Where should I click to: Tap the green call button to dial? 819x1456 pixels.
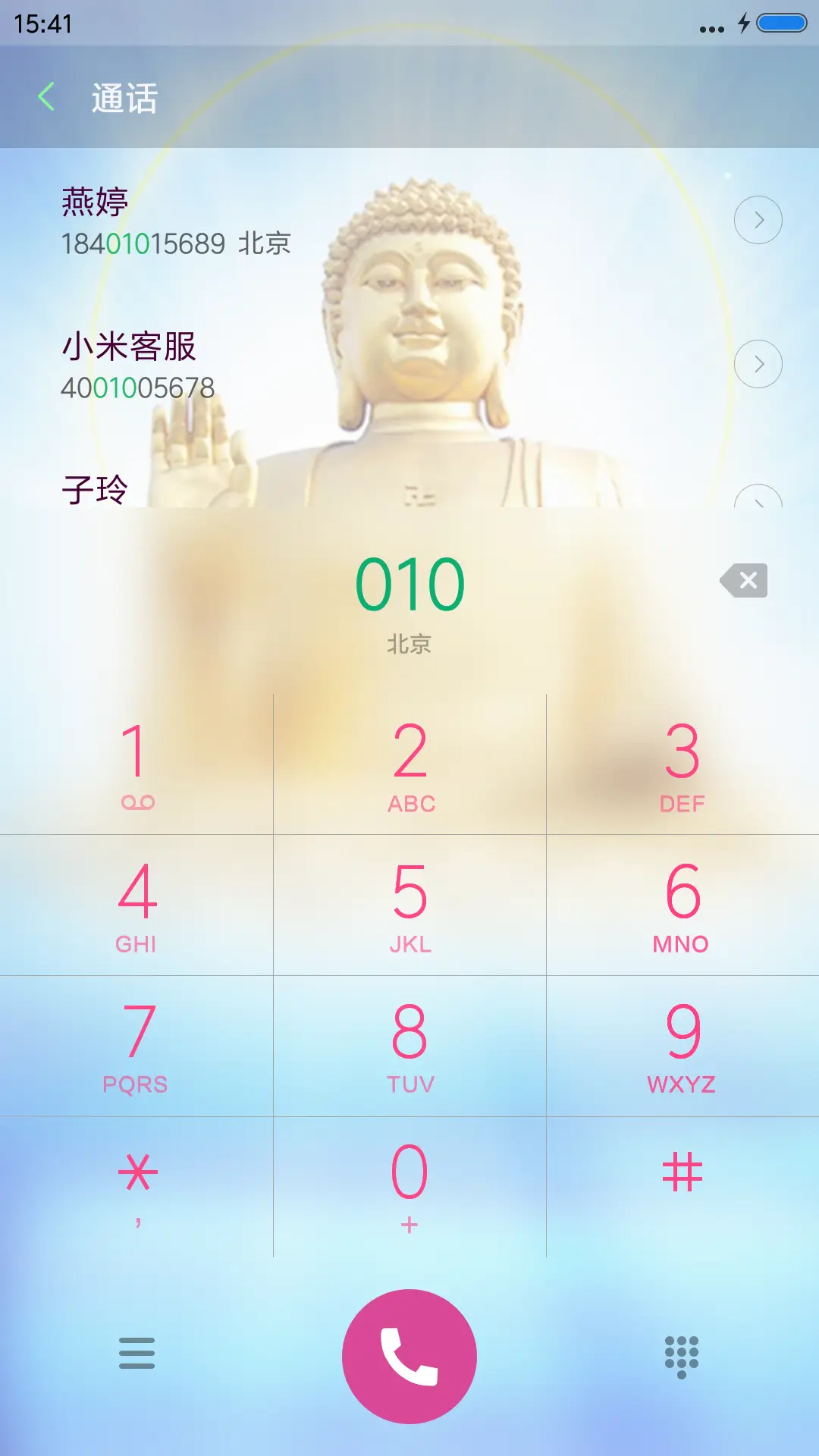409,1357
